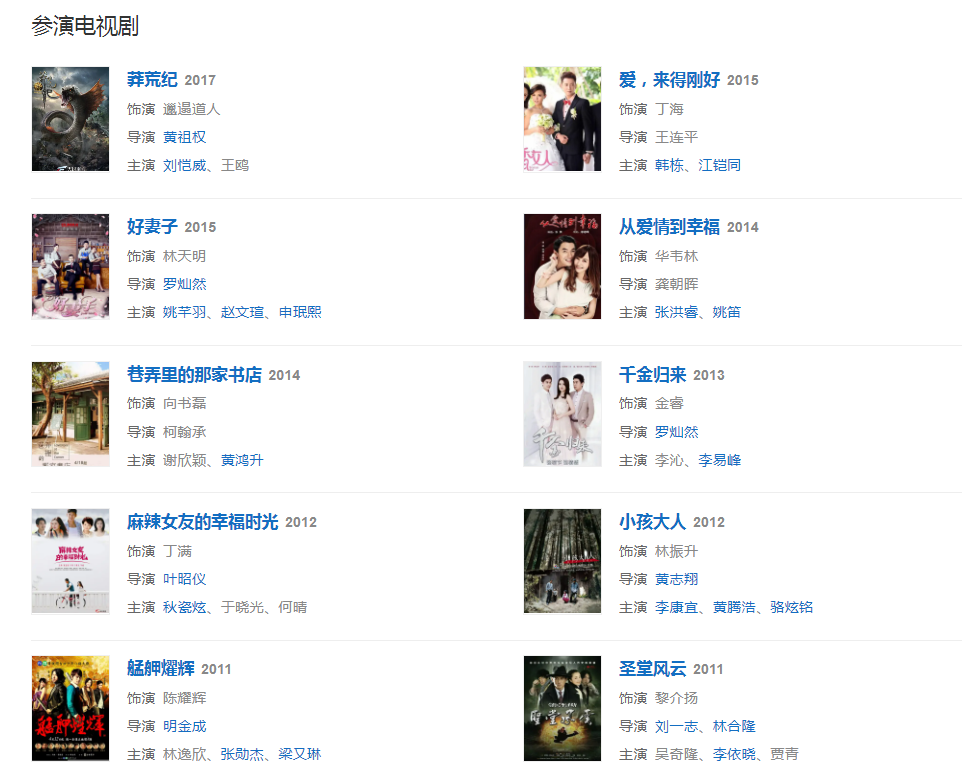962x784 pixels.
Task: View actor 黄鸿升's page
Action: [x=242, y=460]
